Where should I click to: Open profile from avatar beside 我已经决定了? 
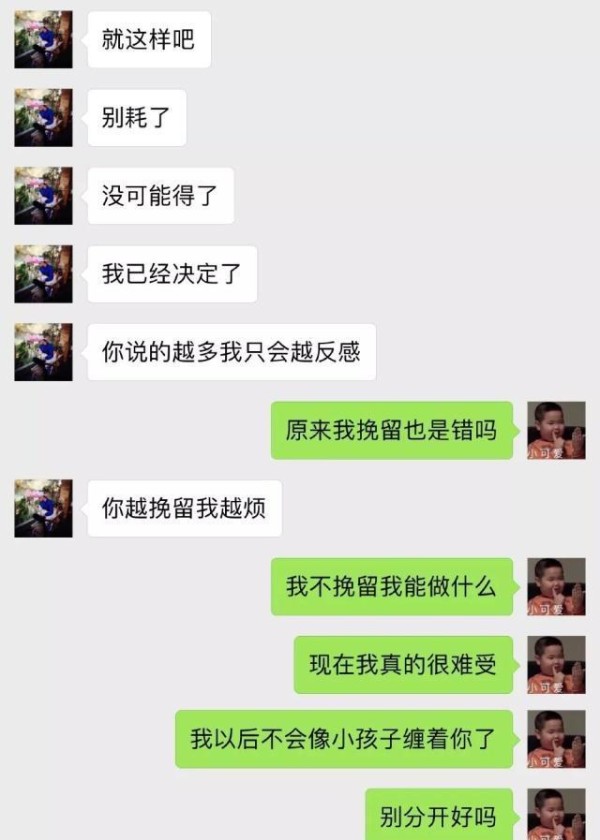43,274
